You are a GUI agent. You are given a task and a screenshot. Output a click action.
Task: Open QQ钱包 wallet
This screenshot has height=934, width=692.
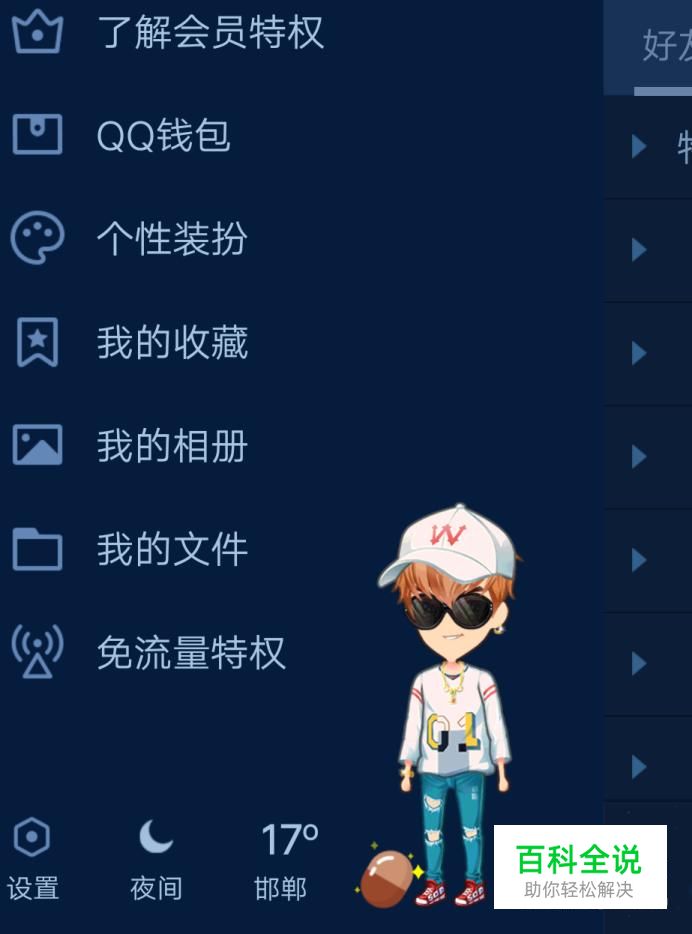pos(163,135)
